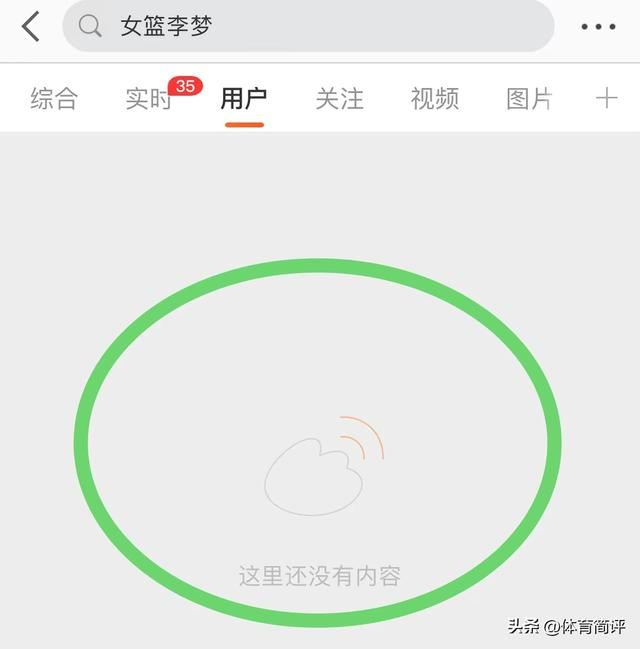Go back using the arrow icon
Screen dimensions: 640x649
click(x=31, y=26)
